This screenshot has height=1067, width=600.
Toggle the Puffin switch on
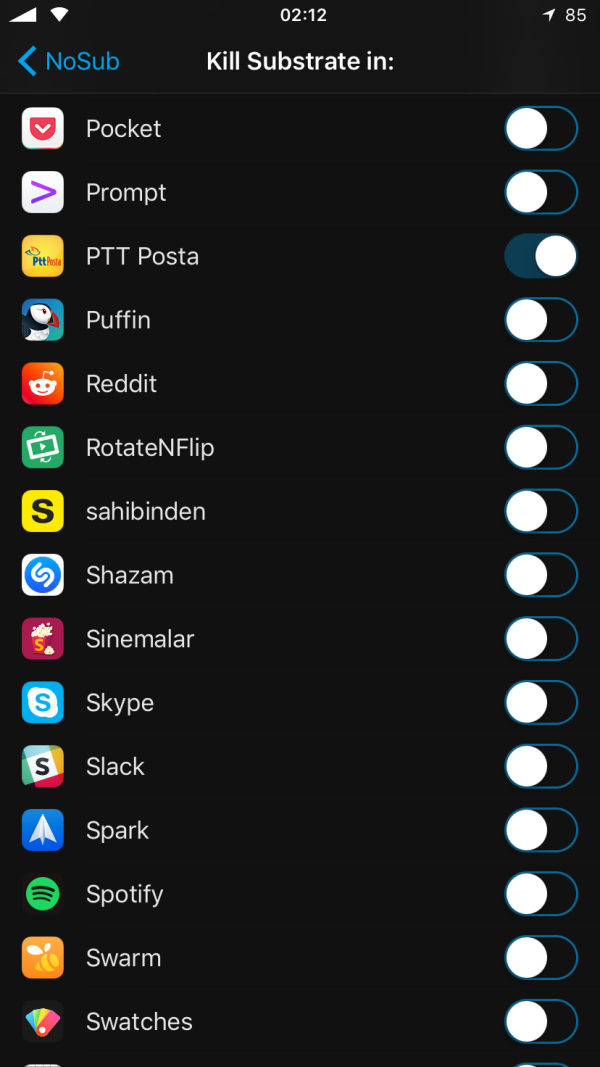(x=541, y=320)
